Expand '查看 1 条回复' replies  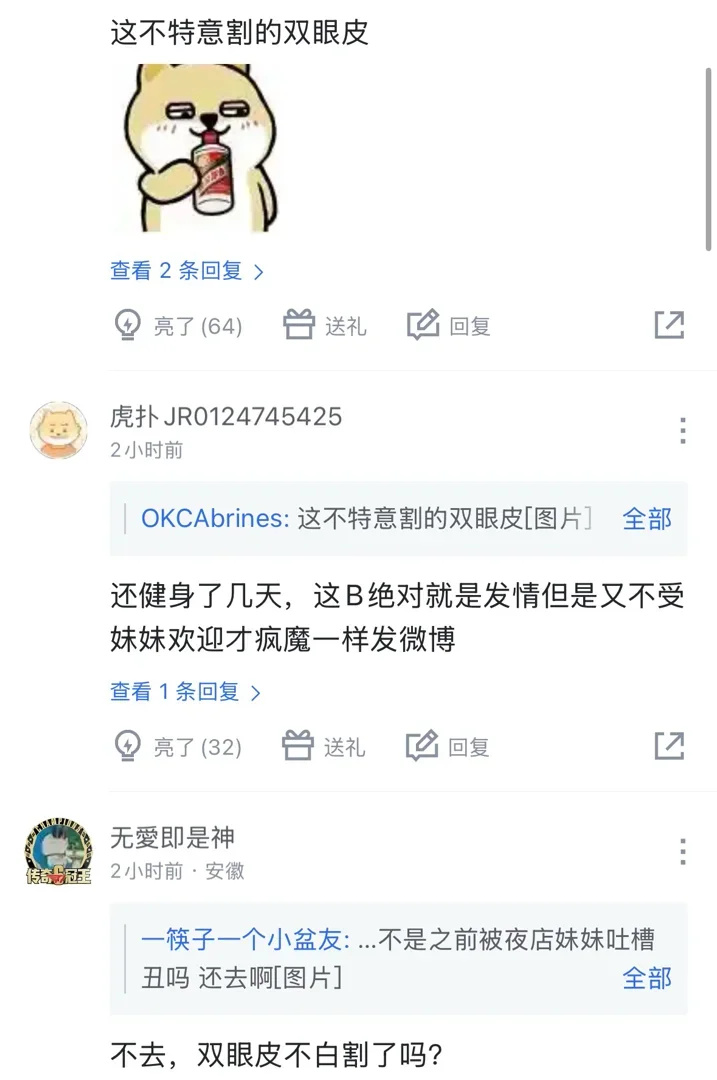click(185, 692)
